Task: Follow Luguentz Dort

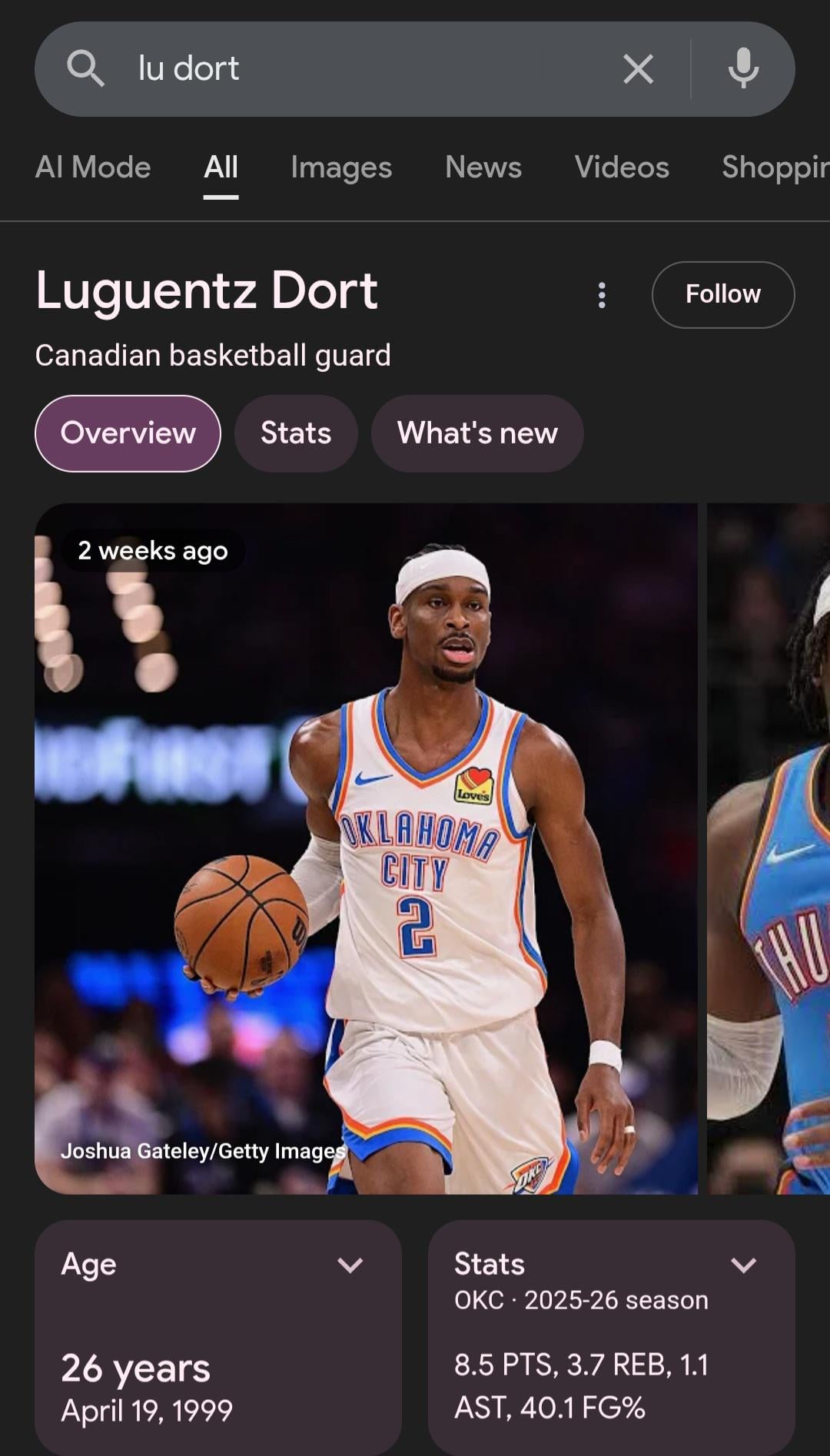Action: 722,295
